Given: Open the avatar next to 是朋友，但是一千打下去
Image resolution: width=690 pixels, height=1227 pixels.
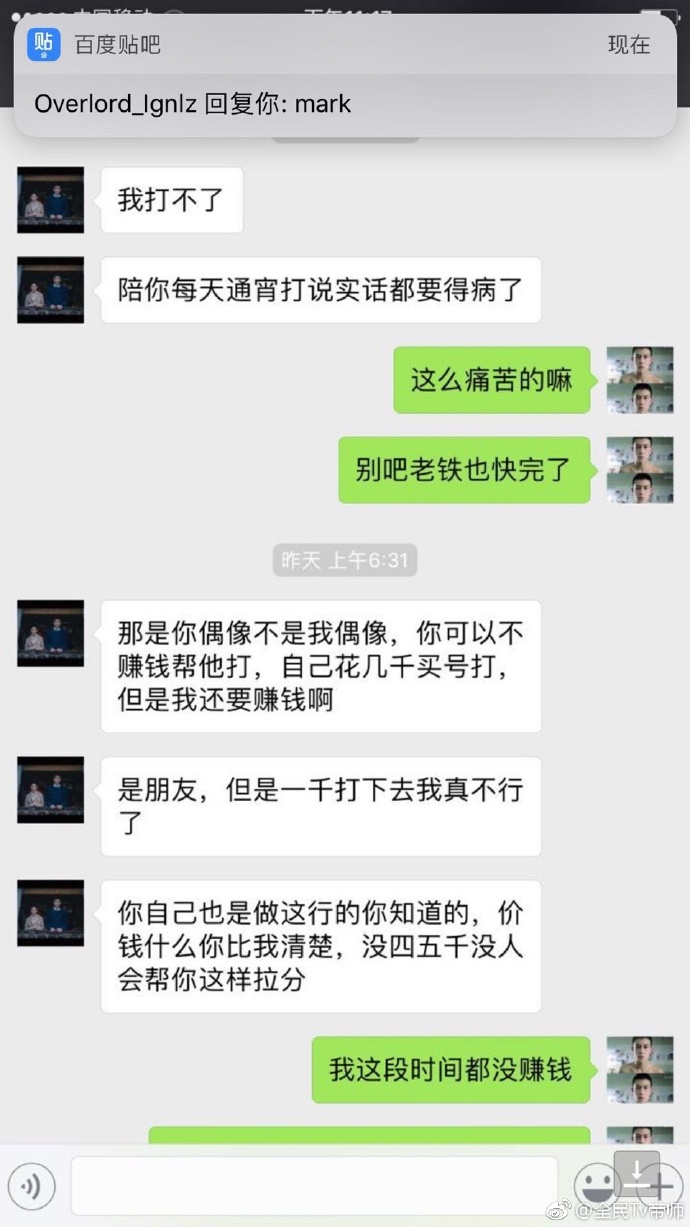Looking at the screenshot, I should (51, 790).
